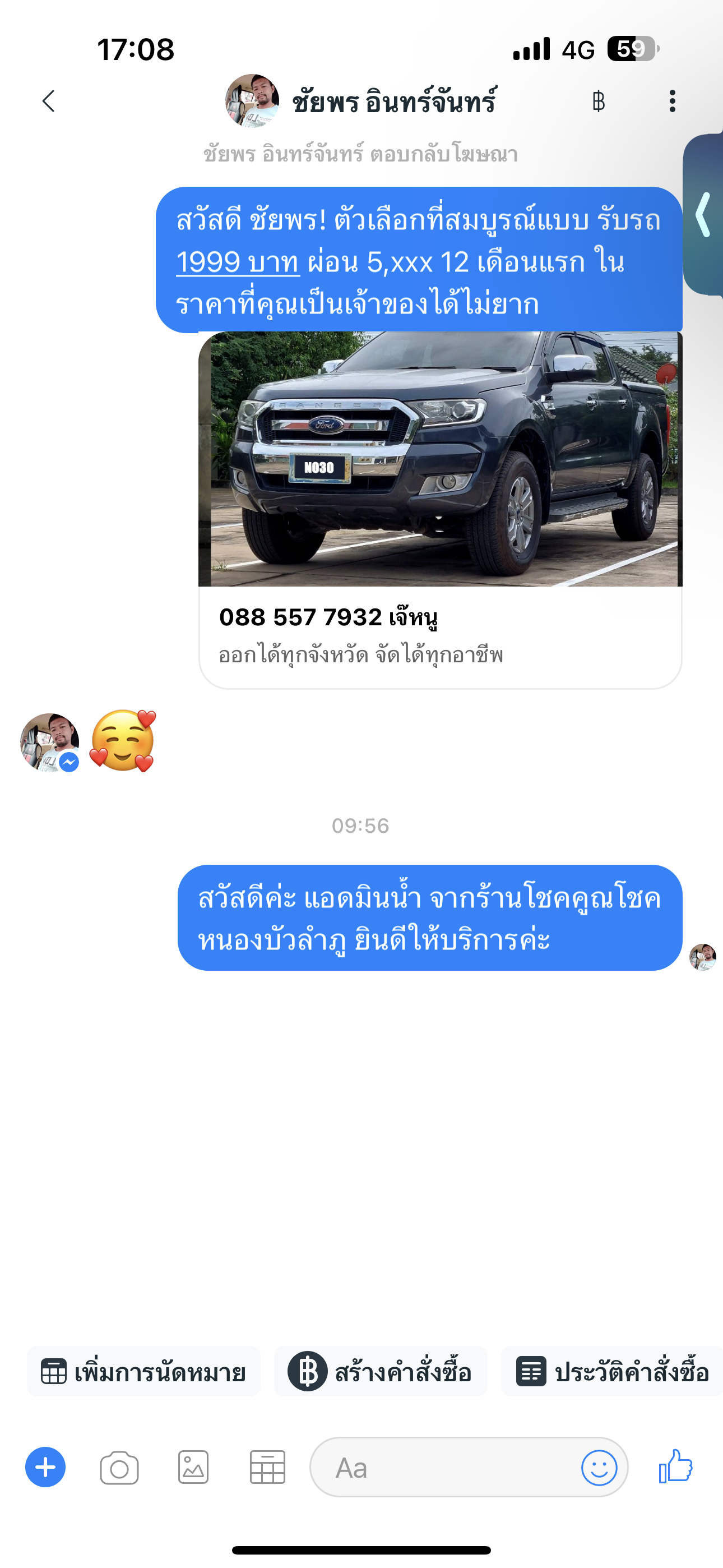Send a thumbs-up like

point(675,1466)
